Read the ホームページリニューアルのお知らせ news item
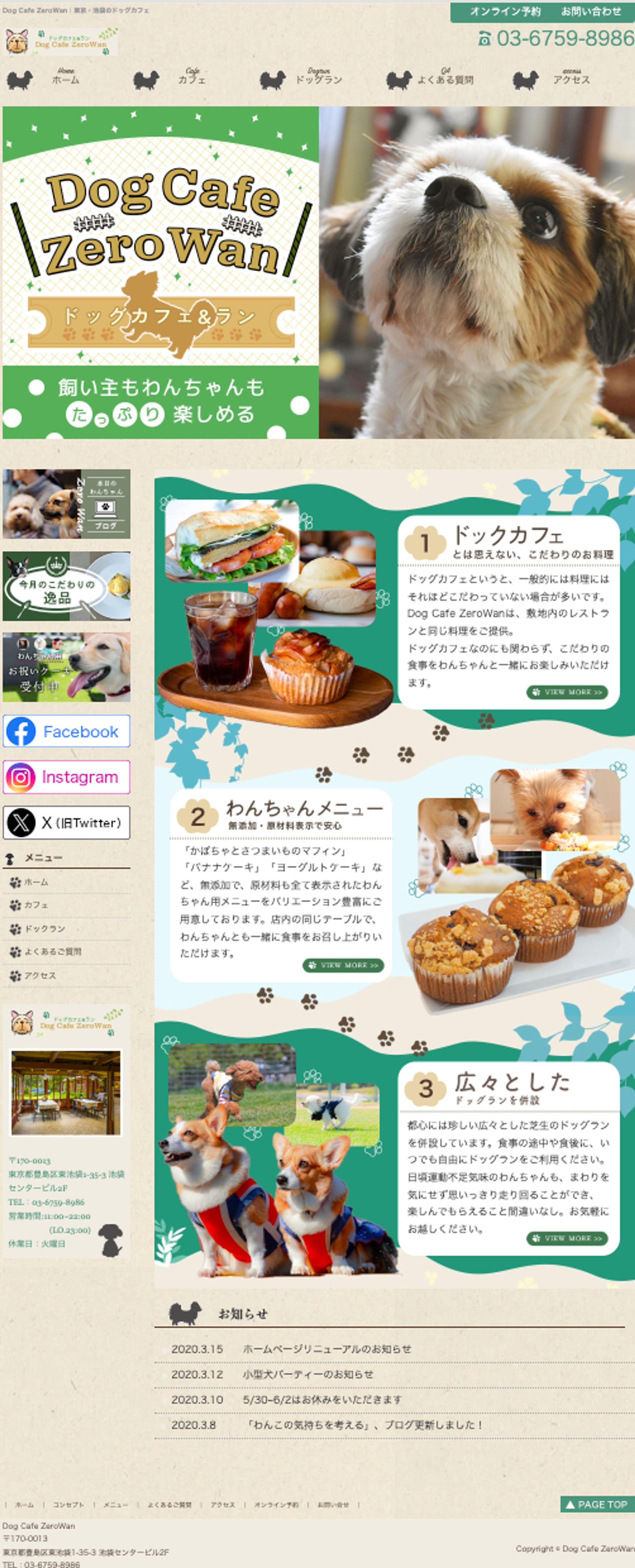The height and width of the screenshot is (1568, 635). point(326,1349)
